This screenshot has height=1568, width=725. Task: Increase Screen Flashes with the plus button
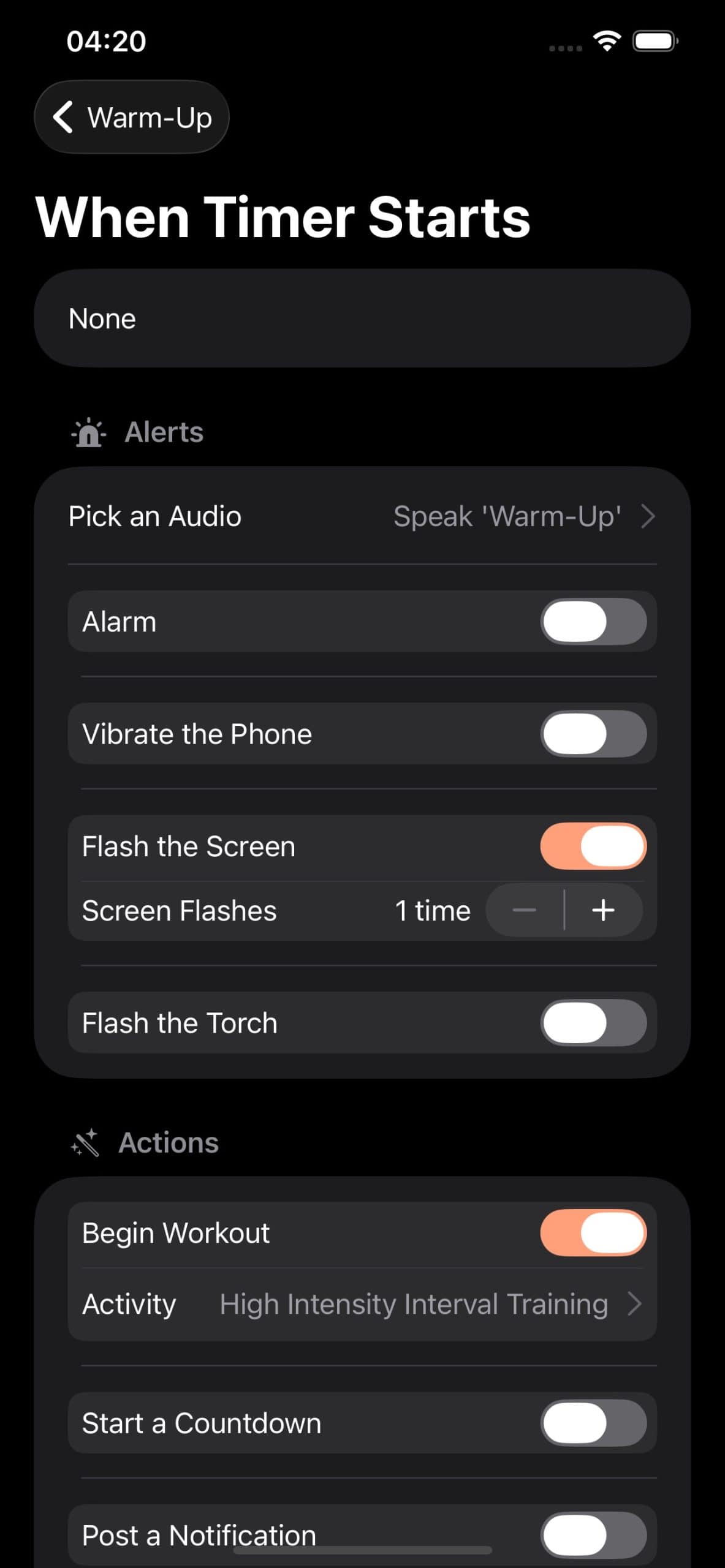[603, 911]
